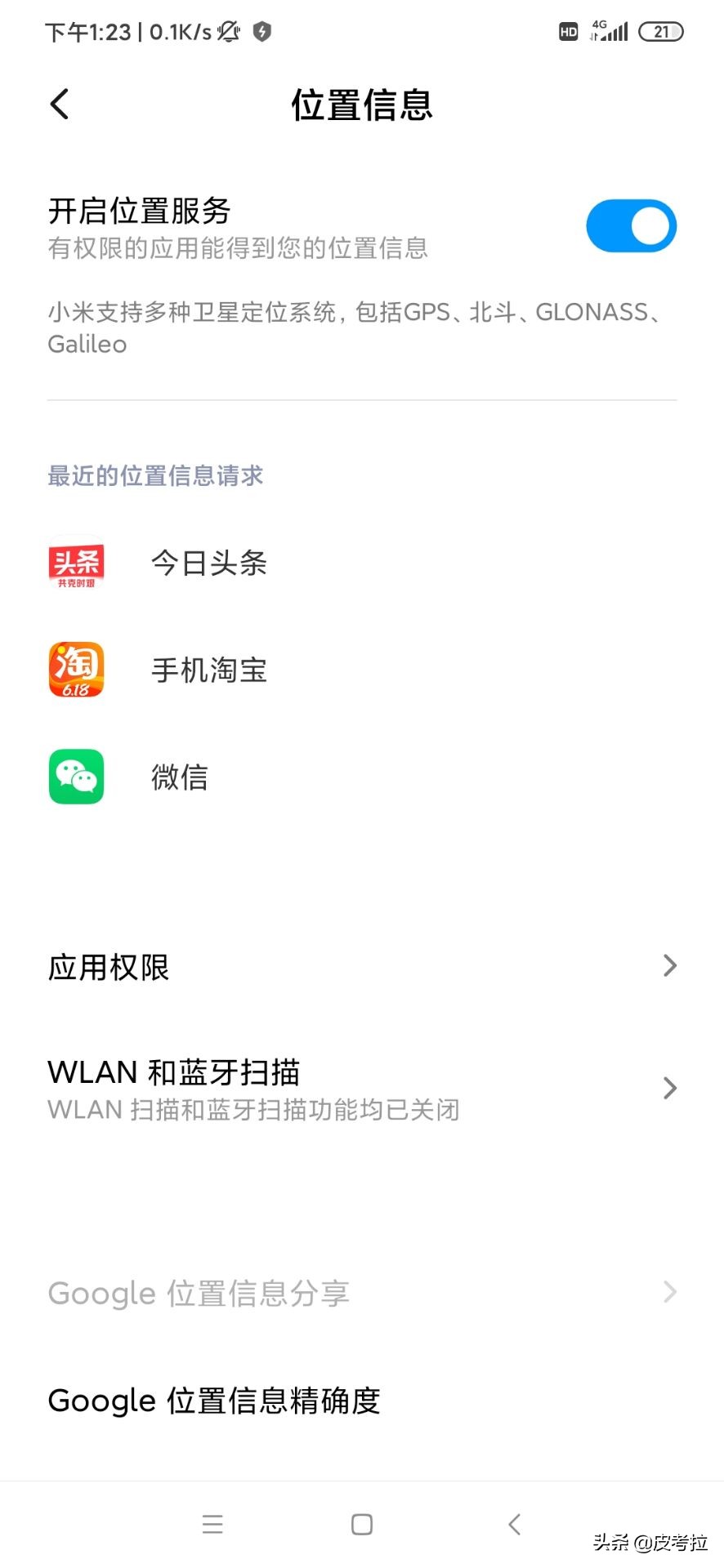Open 今日头条 location request entry

pyautogui.click(x=209, y=563)
